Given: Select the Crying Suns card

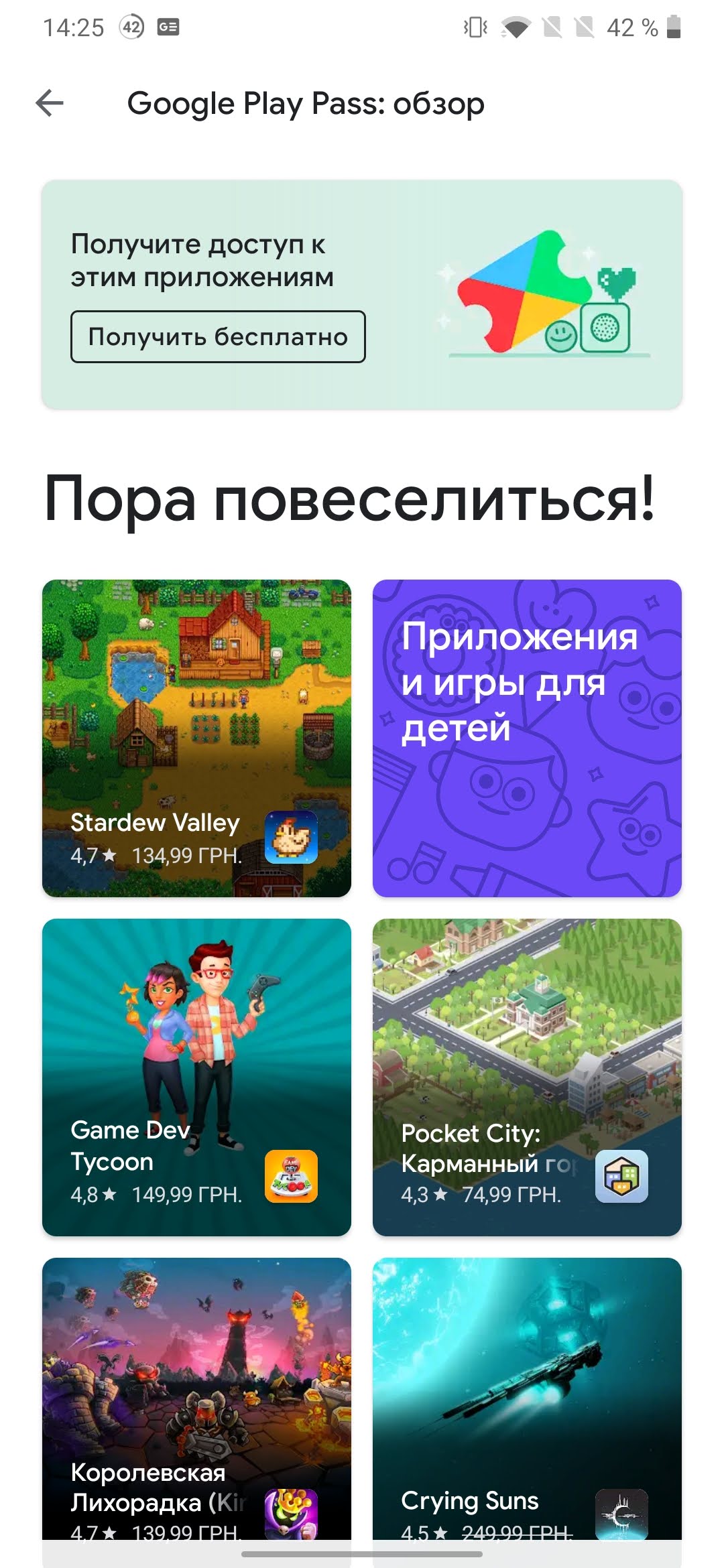Looking at the screenshot, I should [527, 1398].
